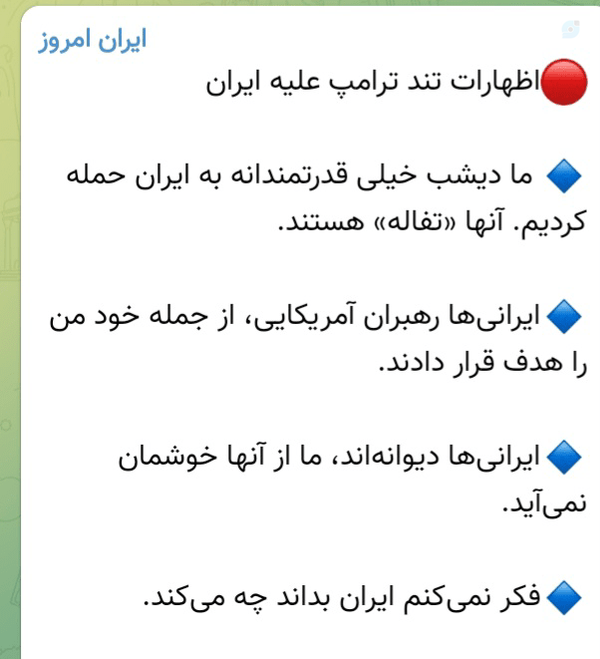Open the ایران امروز channel name
This screenshot has height=659, width=600.
[x=92, y=40]
